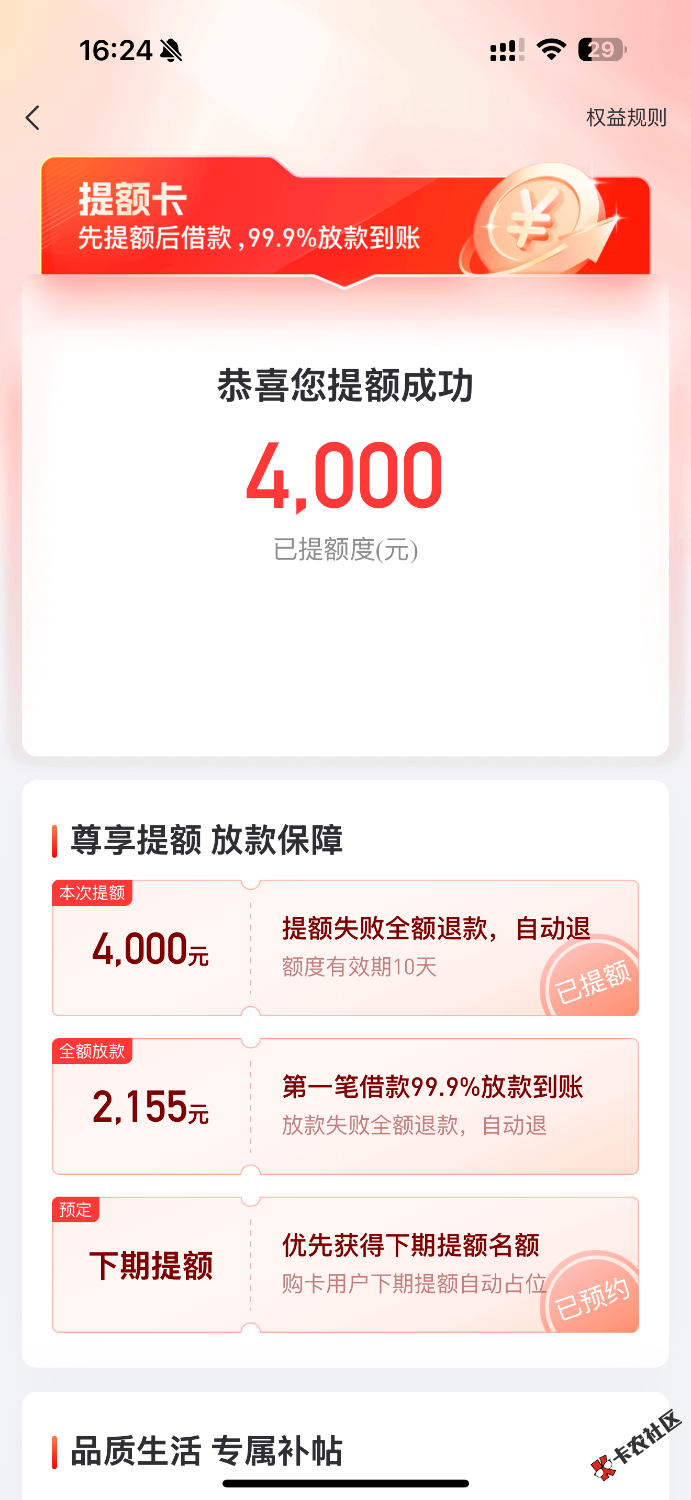Open the 全额放款 2,155元 coupon card
The width and height of the screenshot is (691, 1500).
tap(345, 1106)
